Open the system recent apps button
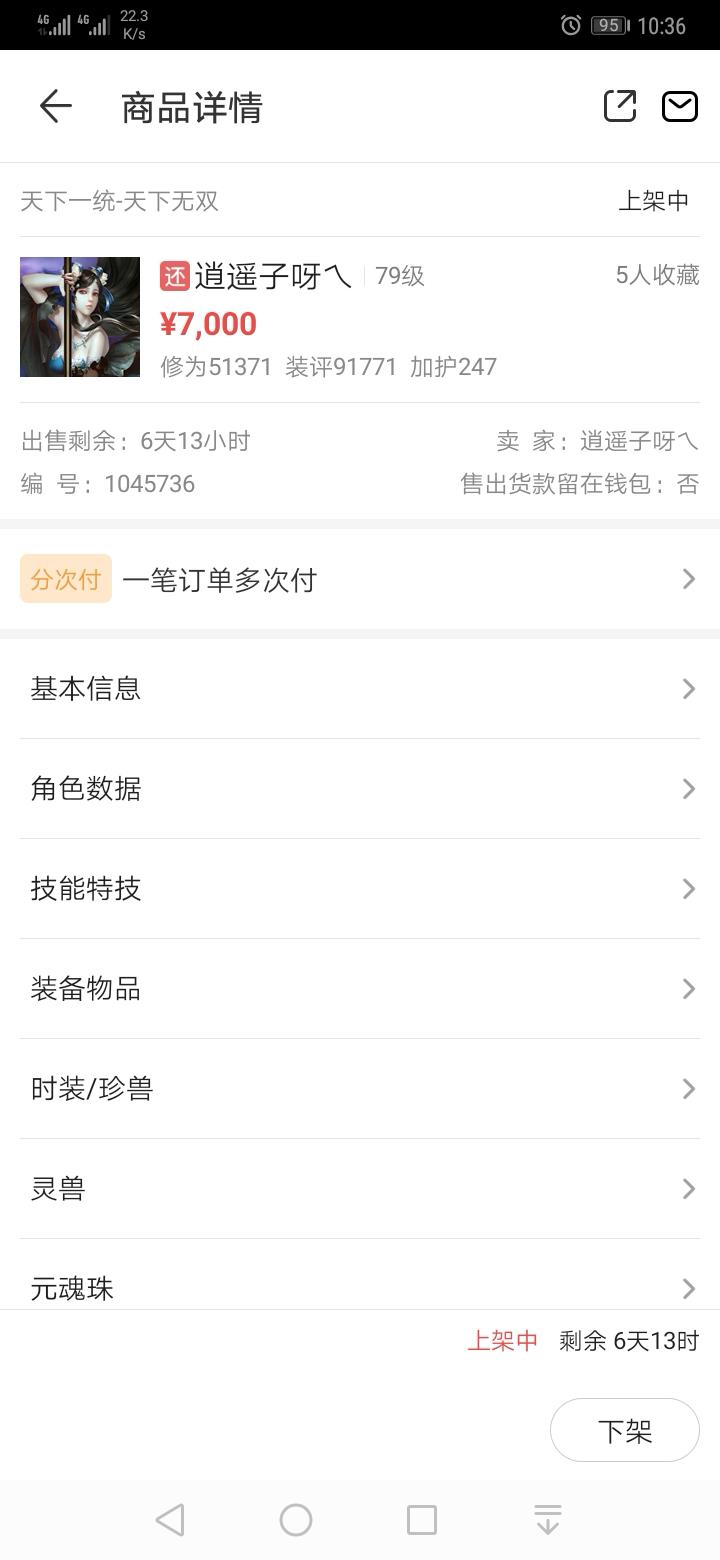720x1560 pixels. click(x=422, y=1520)
